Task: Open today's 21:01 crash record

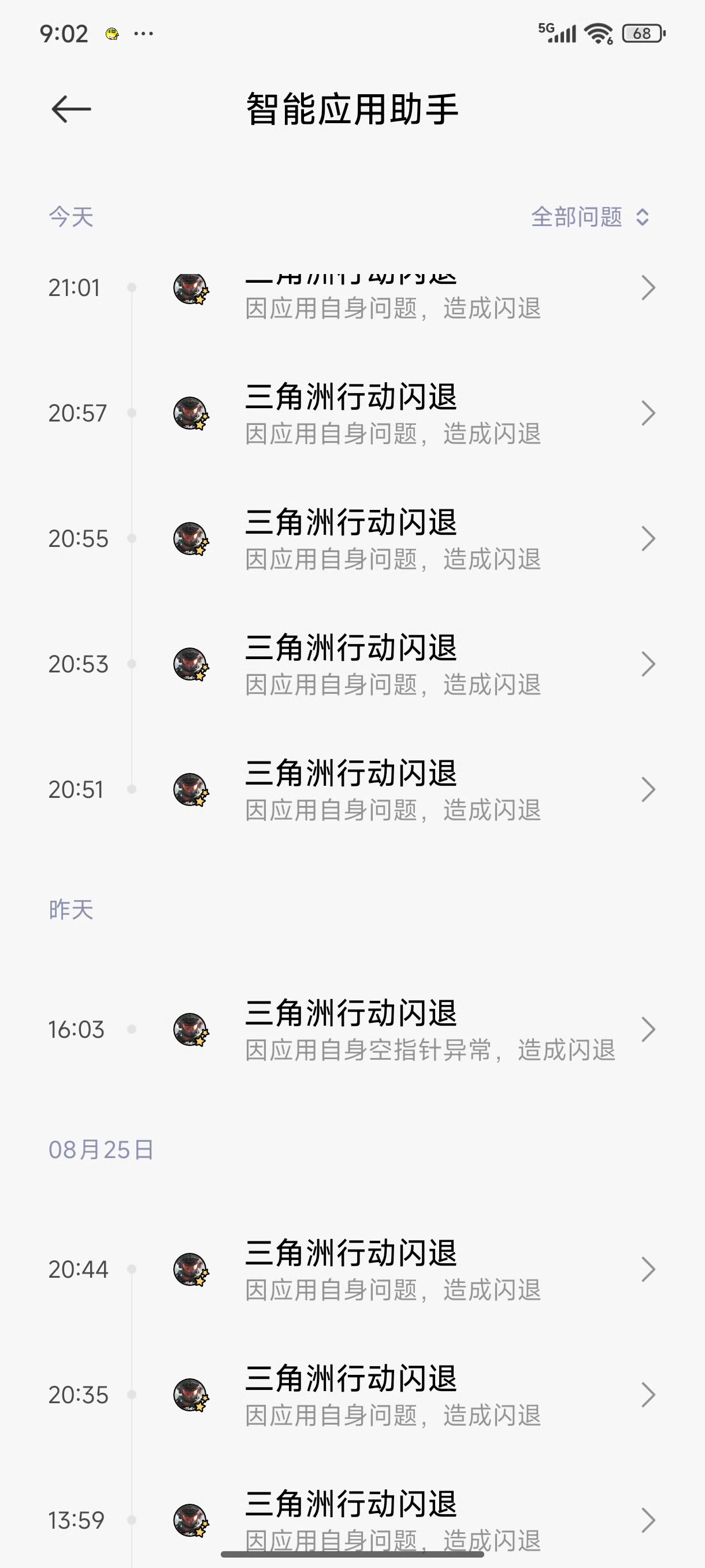Action: [x=392, y=297]
